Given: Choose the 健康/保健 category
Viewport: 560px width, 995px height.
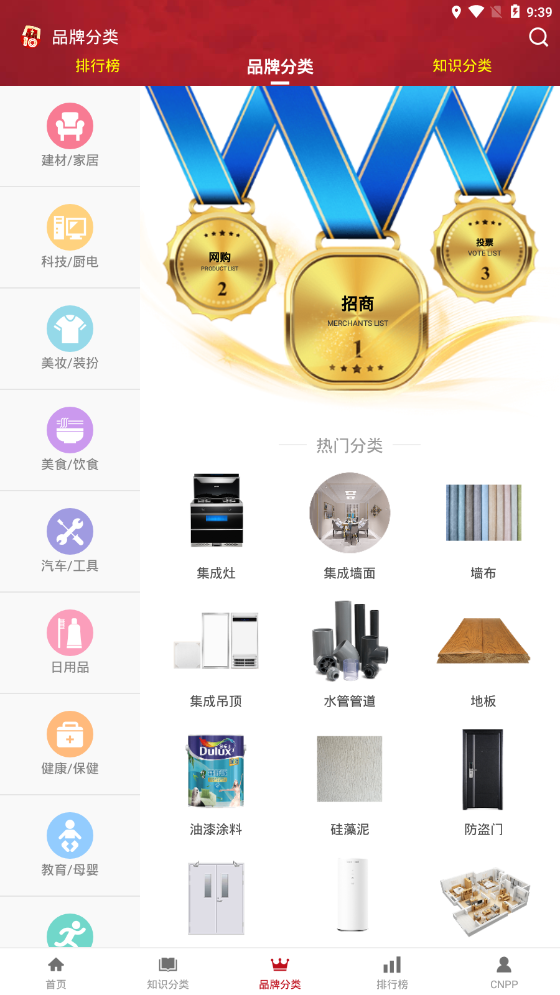Looking at the screenshot, I should (70, 744).
